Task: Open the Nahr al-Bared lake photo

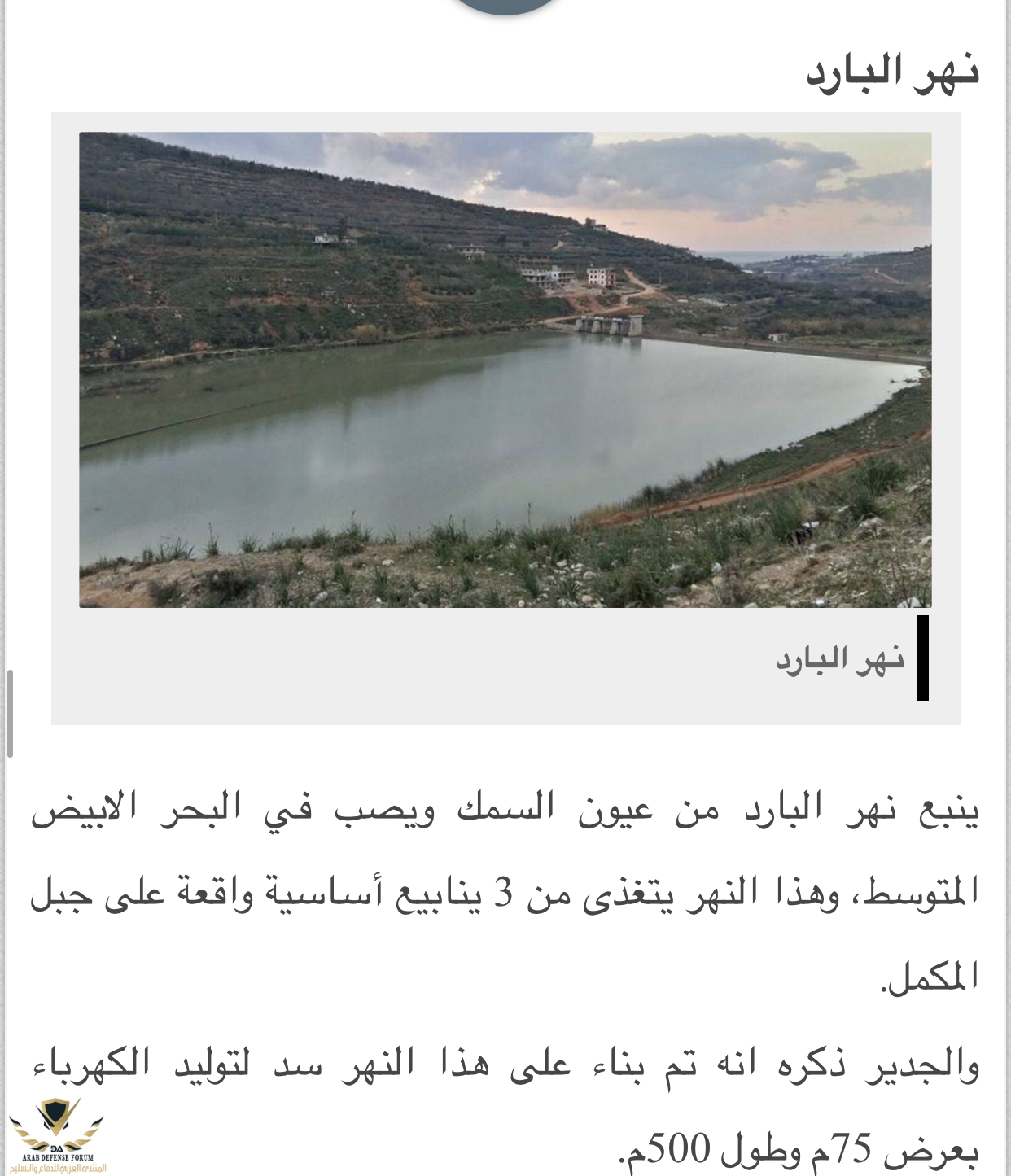Action: coord(505,369)
